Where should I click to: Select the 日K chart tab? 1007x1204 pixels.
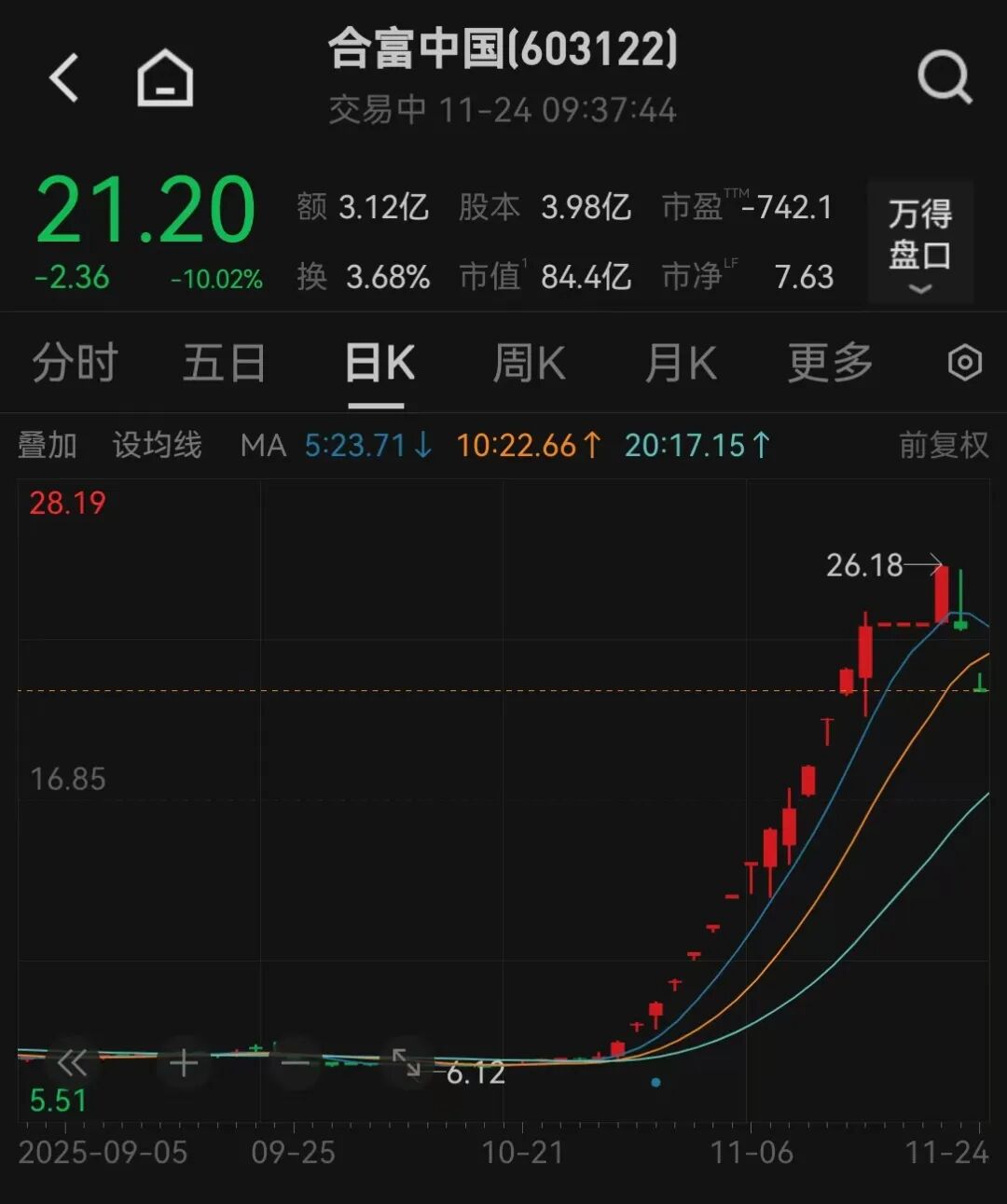pyautogui.click(x=379, y=363)
